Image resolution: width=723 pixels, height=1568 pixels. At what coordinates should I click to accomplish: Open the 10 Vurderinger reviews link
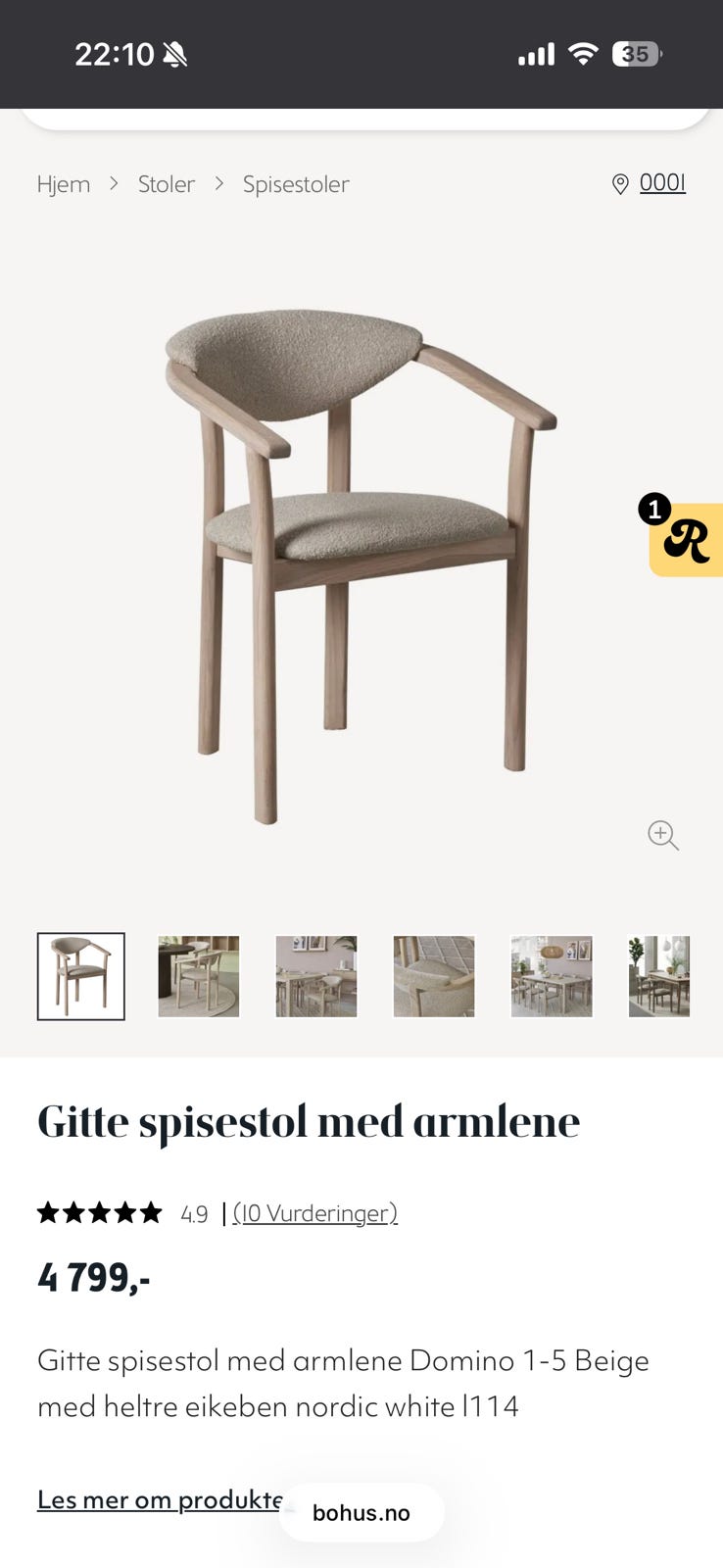tap(314, 1213)
